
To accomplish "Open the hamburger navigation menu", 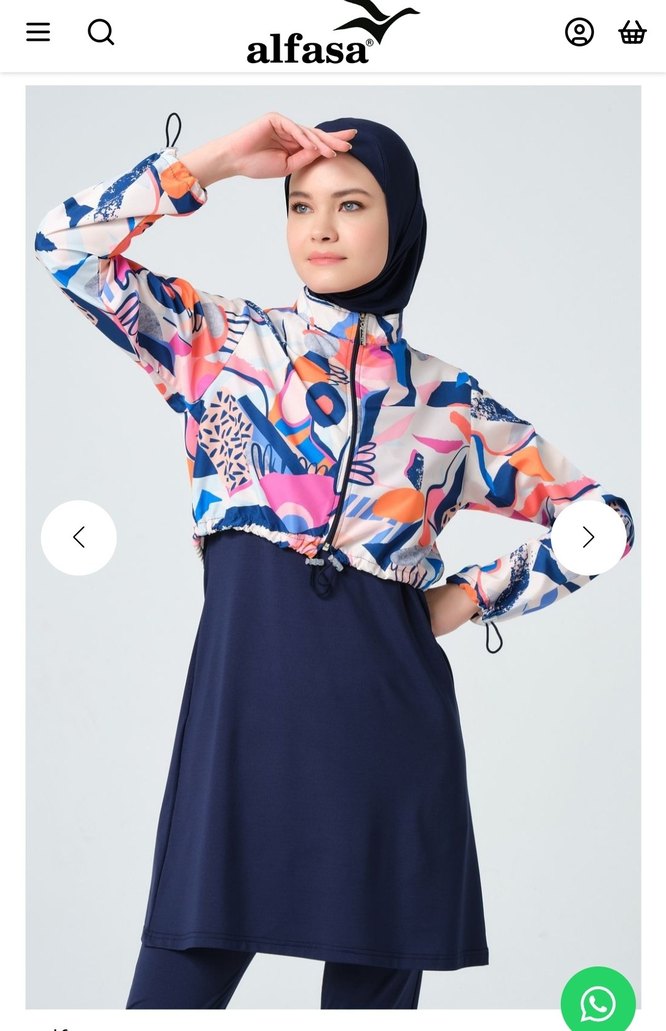I will click(x=38, y=32).
